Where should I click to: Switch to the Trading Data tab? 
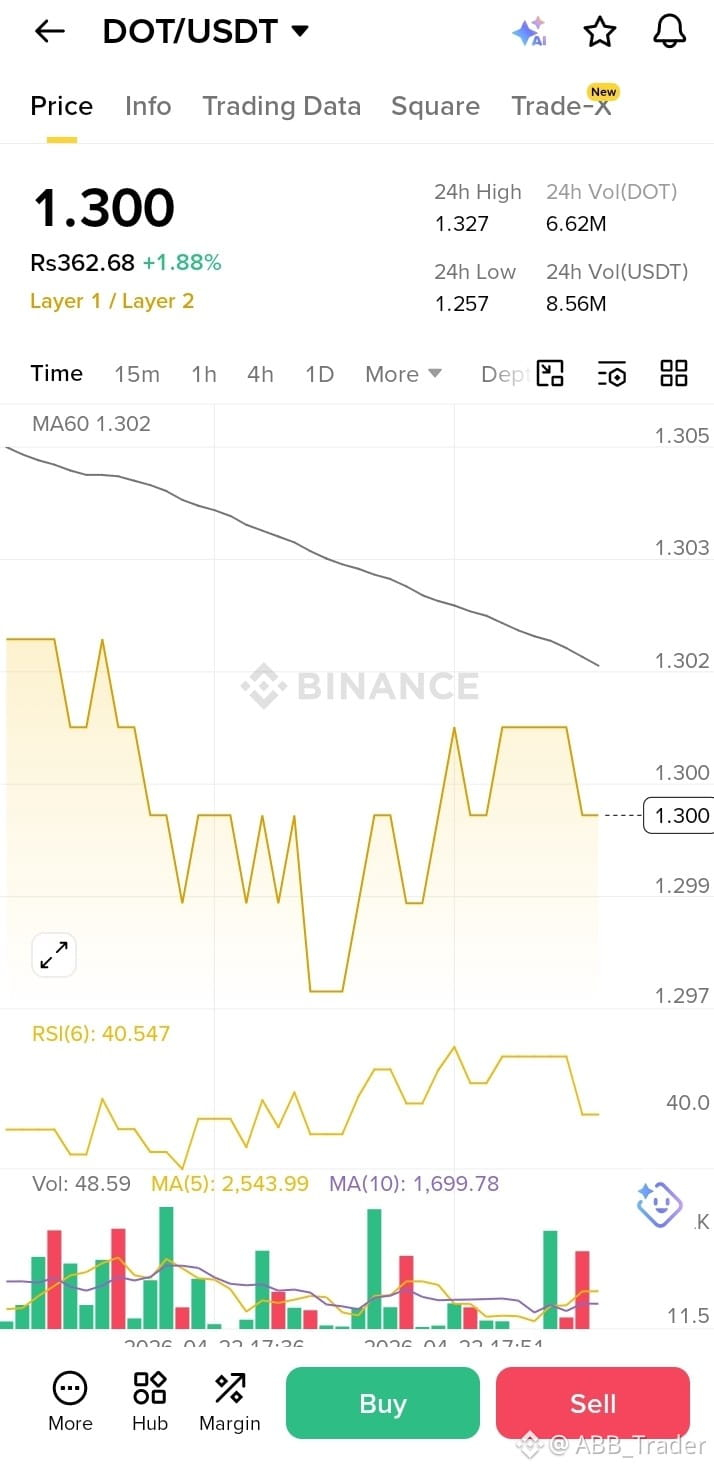(x=281, y=106)
